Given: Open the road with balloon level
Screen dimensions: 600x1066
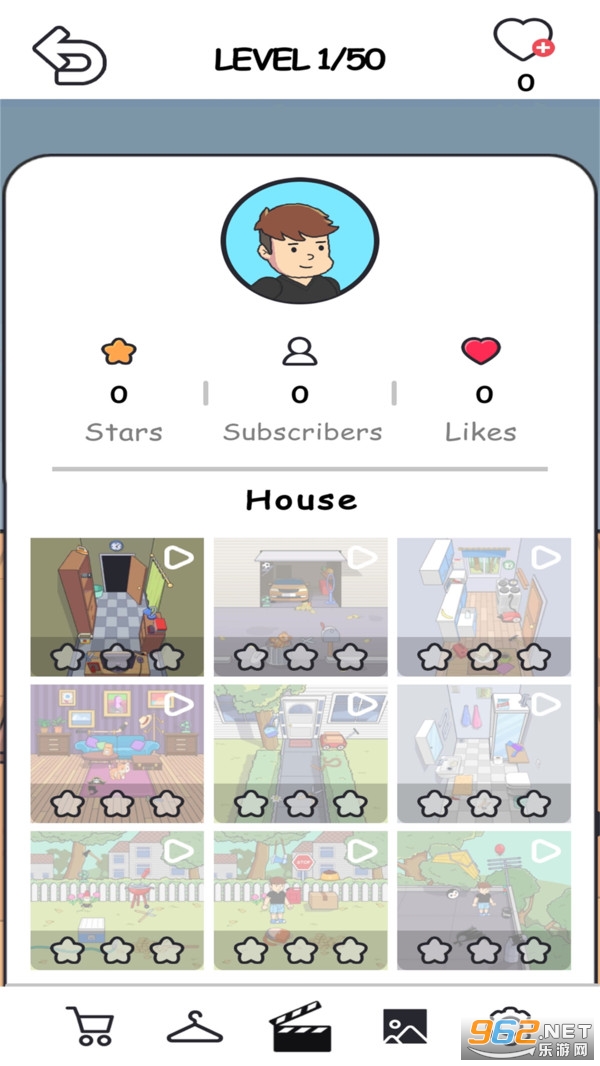Looking at the screenshot, I should coord(484,900).
